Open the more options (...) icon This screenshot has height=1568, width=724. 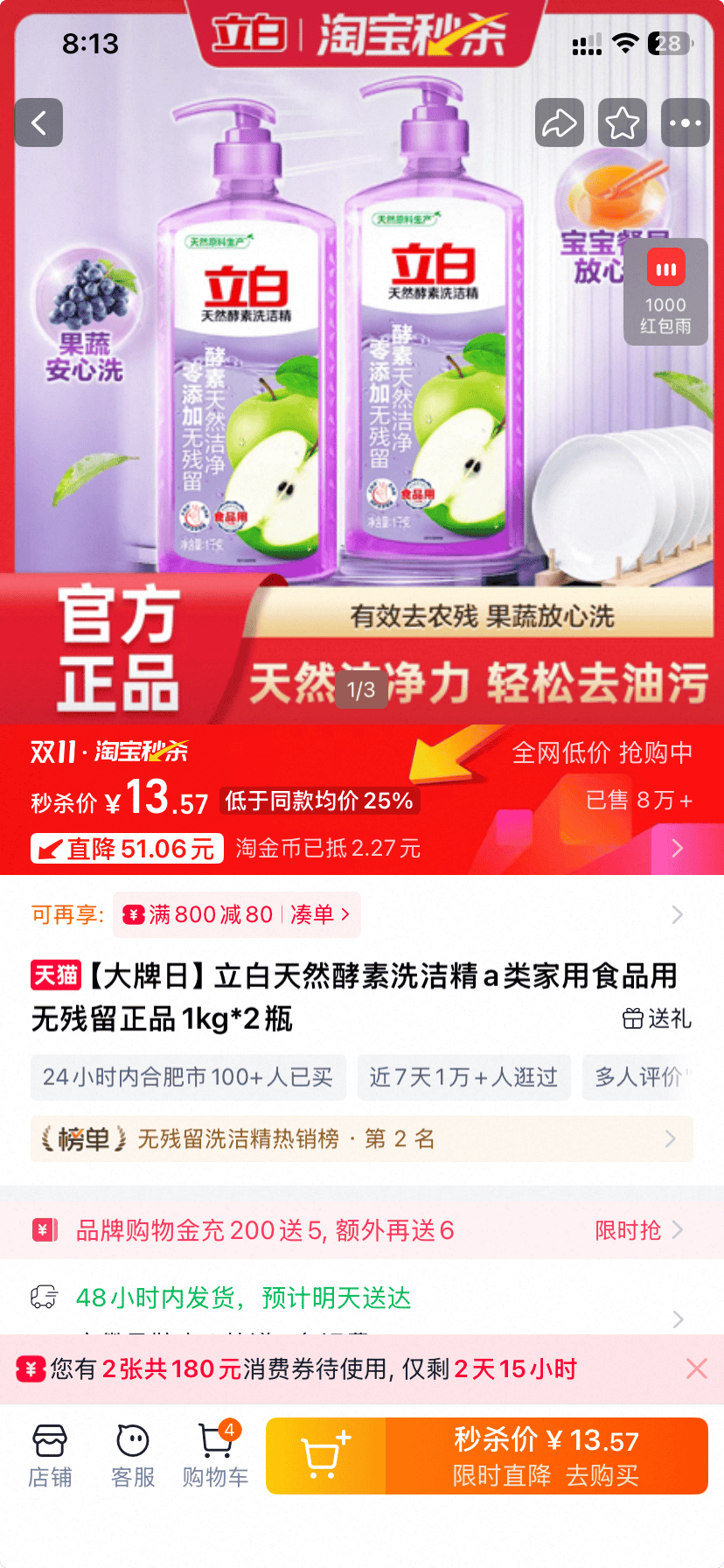[686, 122]
